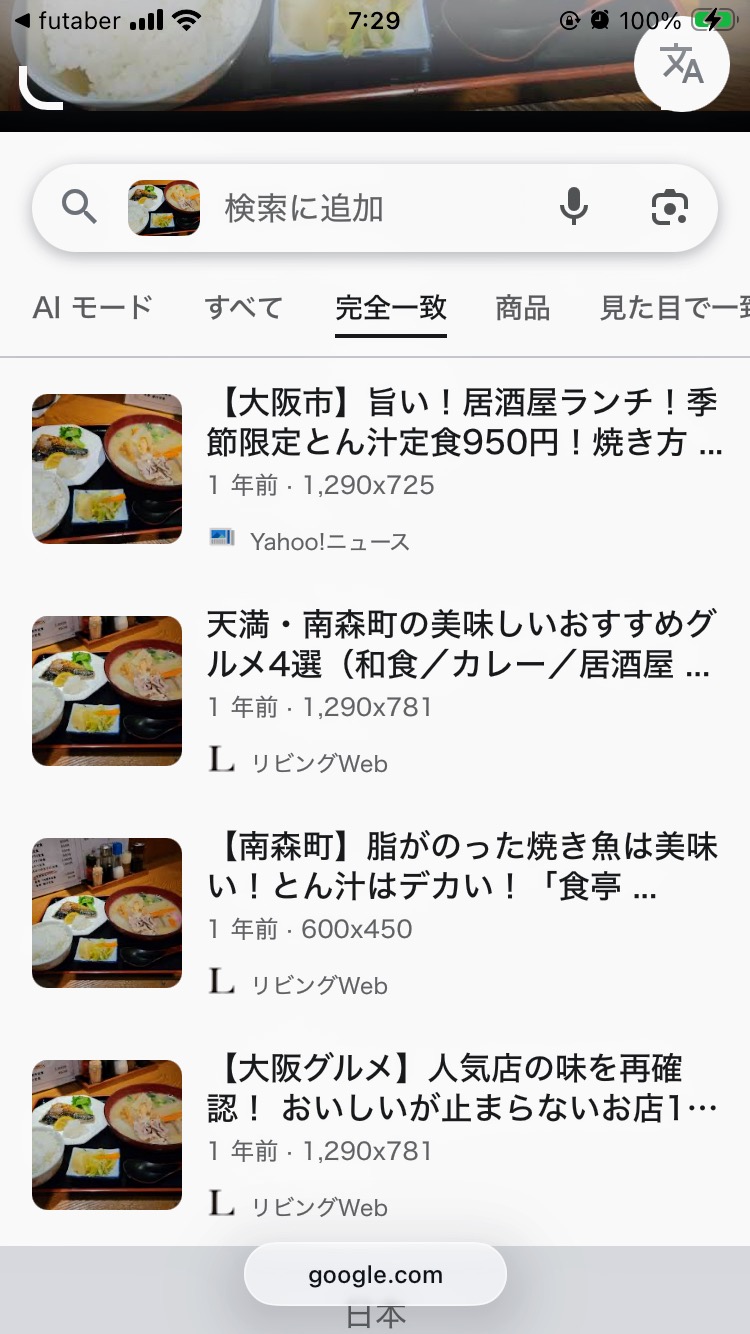Tap the translate icon on the image
This screenshot has width=750, height=1334.
682,65
